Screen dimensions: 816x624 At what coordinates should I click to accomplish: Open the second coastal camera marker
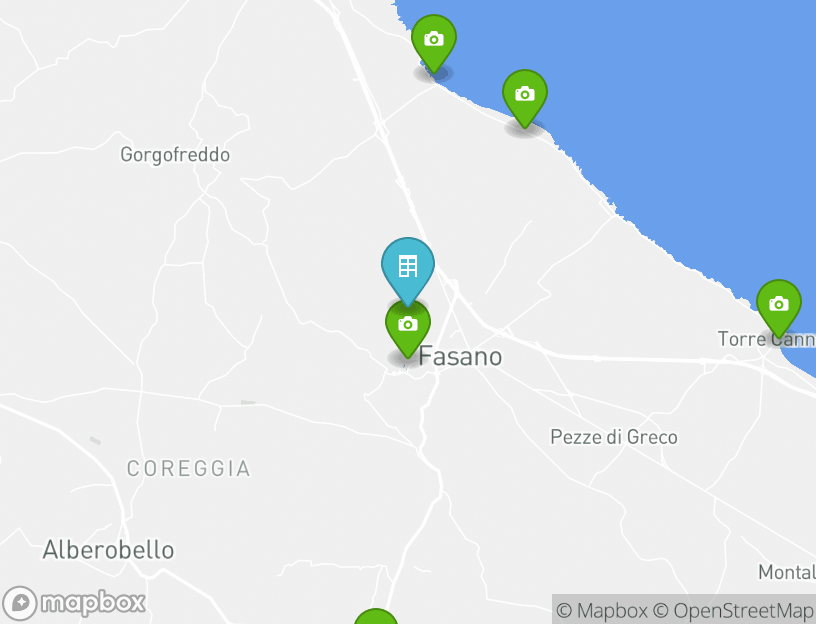524,94
